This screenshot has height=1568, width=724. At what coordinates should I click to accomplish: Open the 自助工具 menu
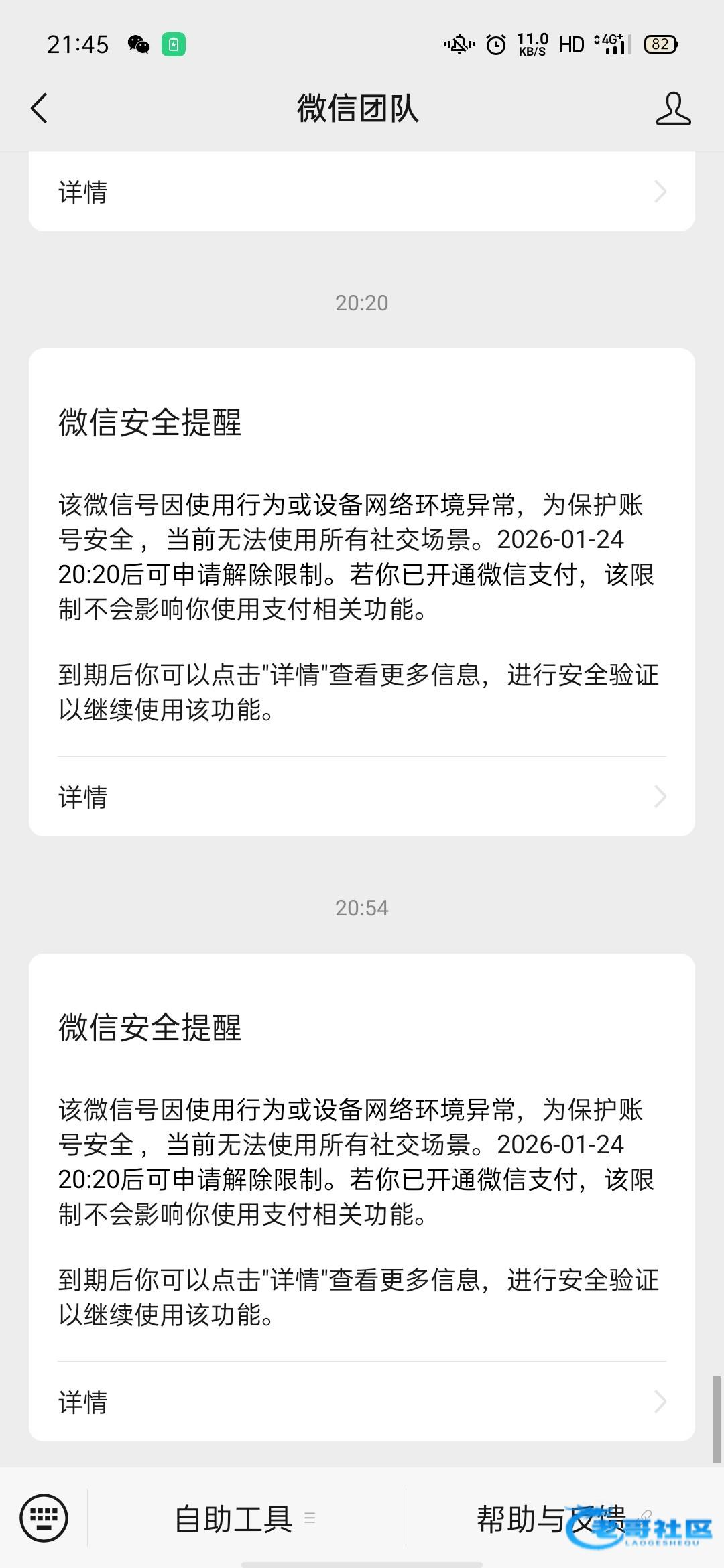click(x=245, y=1519)
